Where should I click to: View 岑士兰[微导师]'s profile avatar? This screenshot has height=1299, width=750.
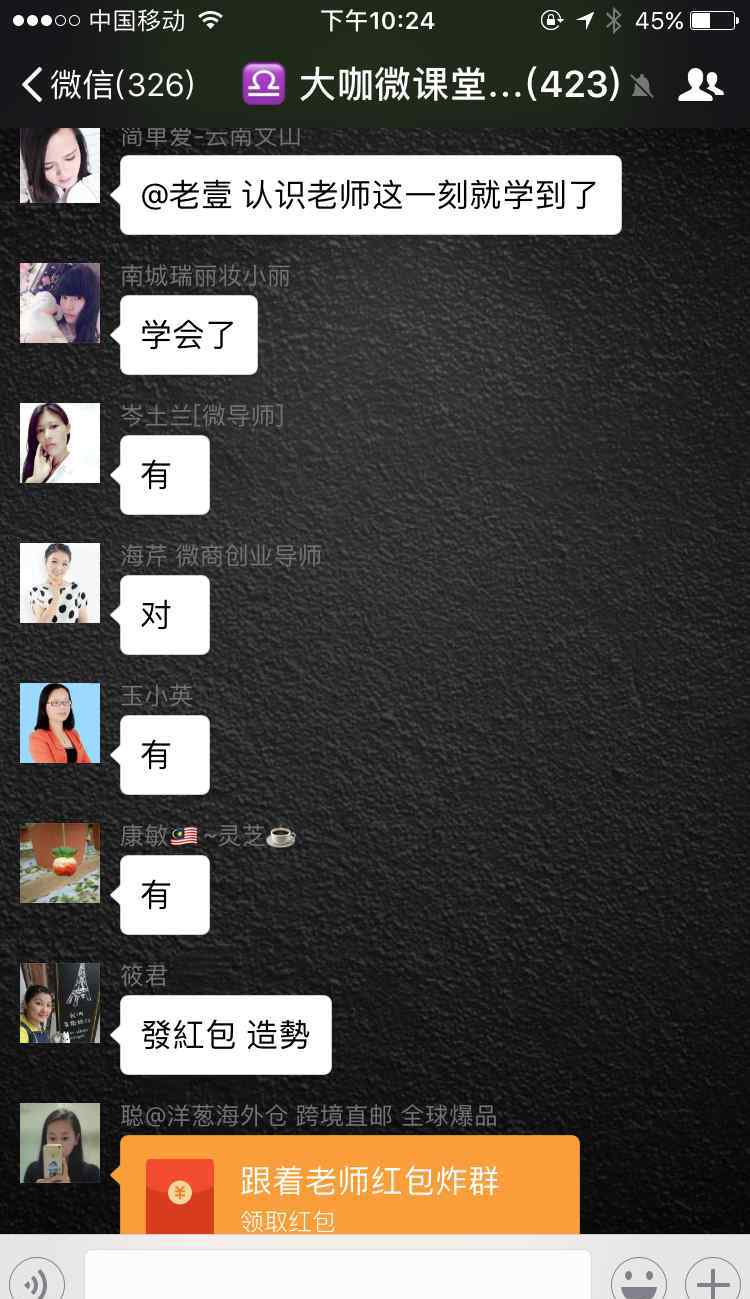(60, 443)
